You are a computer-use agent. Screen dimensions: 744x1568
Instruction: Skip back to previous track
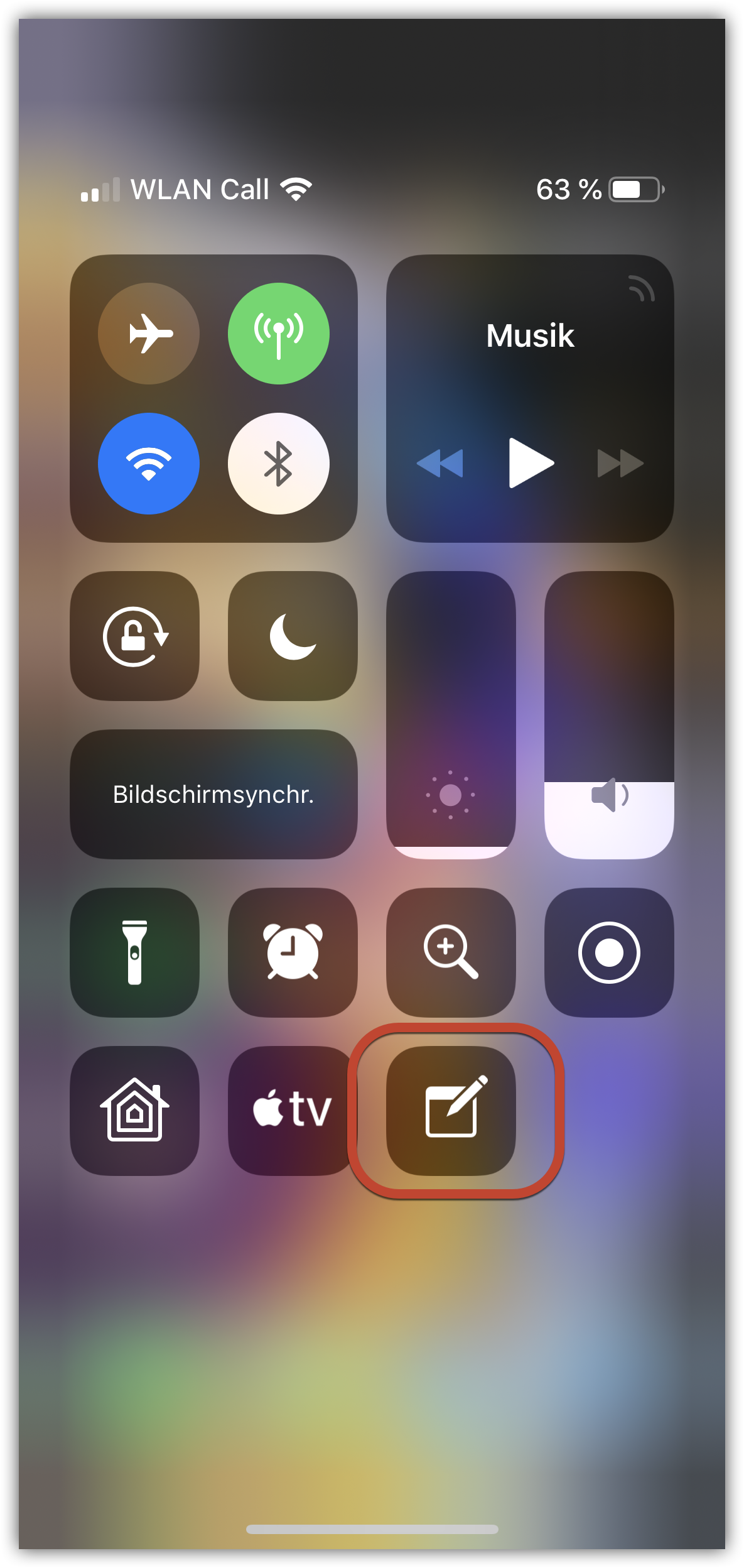pyautogui.click(x=440, y=464)
